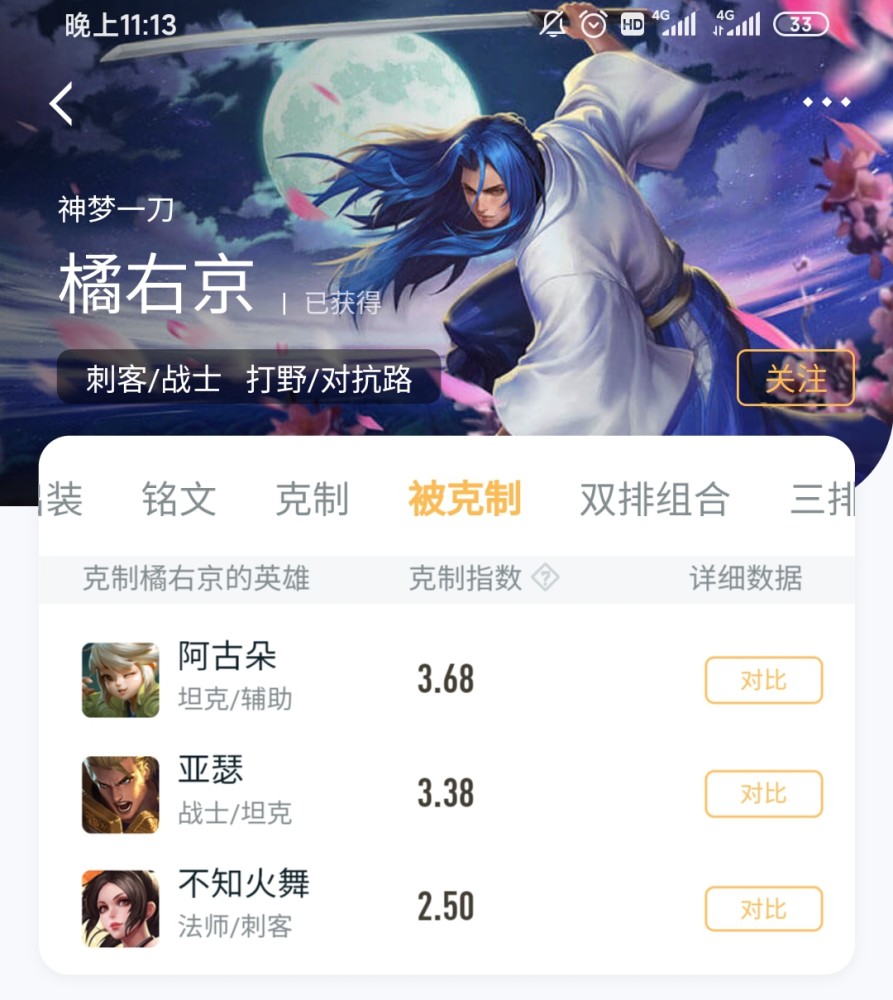Switch to the 克制 tab
The image size is (893, 1000).
tap(312, 499)
